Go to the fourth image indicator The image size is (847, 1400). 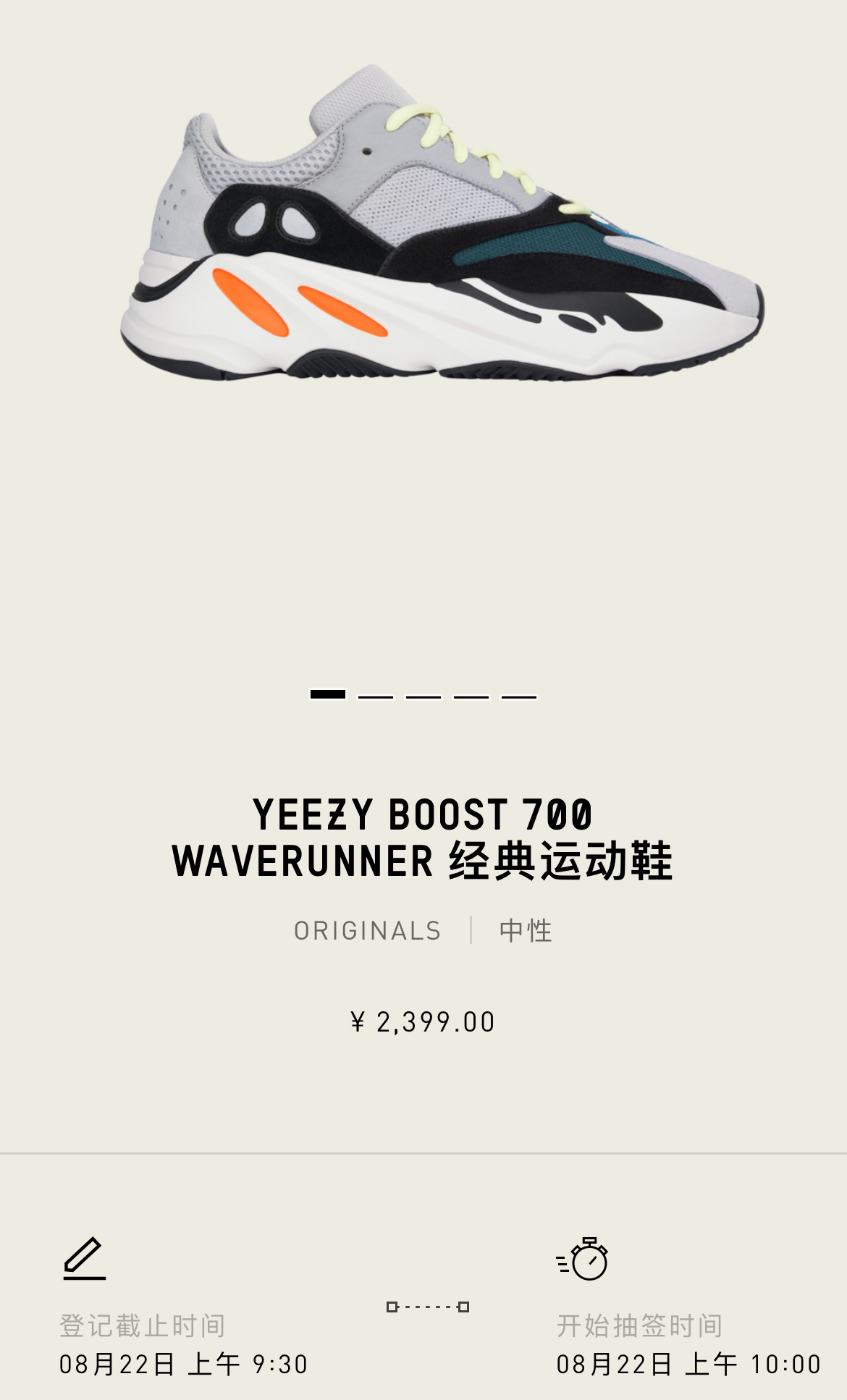tap(471, 696)
